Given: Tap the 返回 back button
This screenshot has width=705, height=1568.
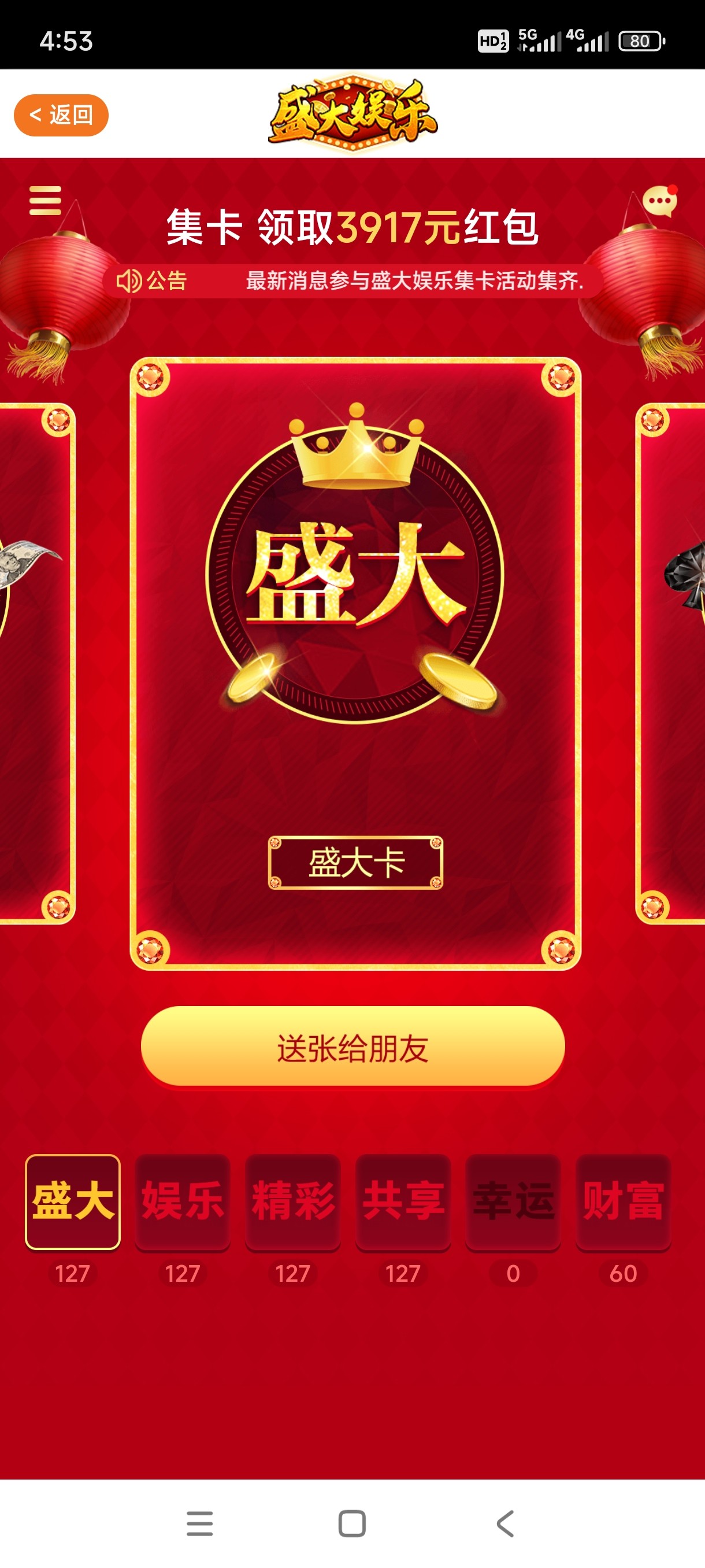Looking at the screenshot, I should point(61,114).
